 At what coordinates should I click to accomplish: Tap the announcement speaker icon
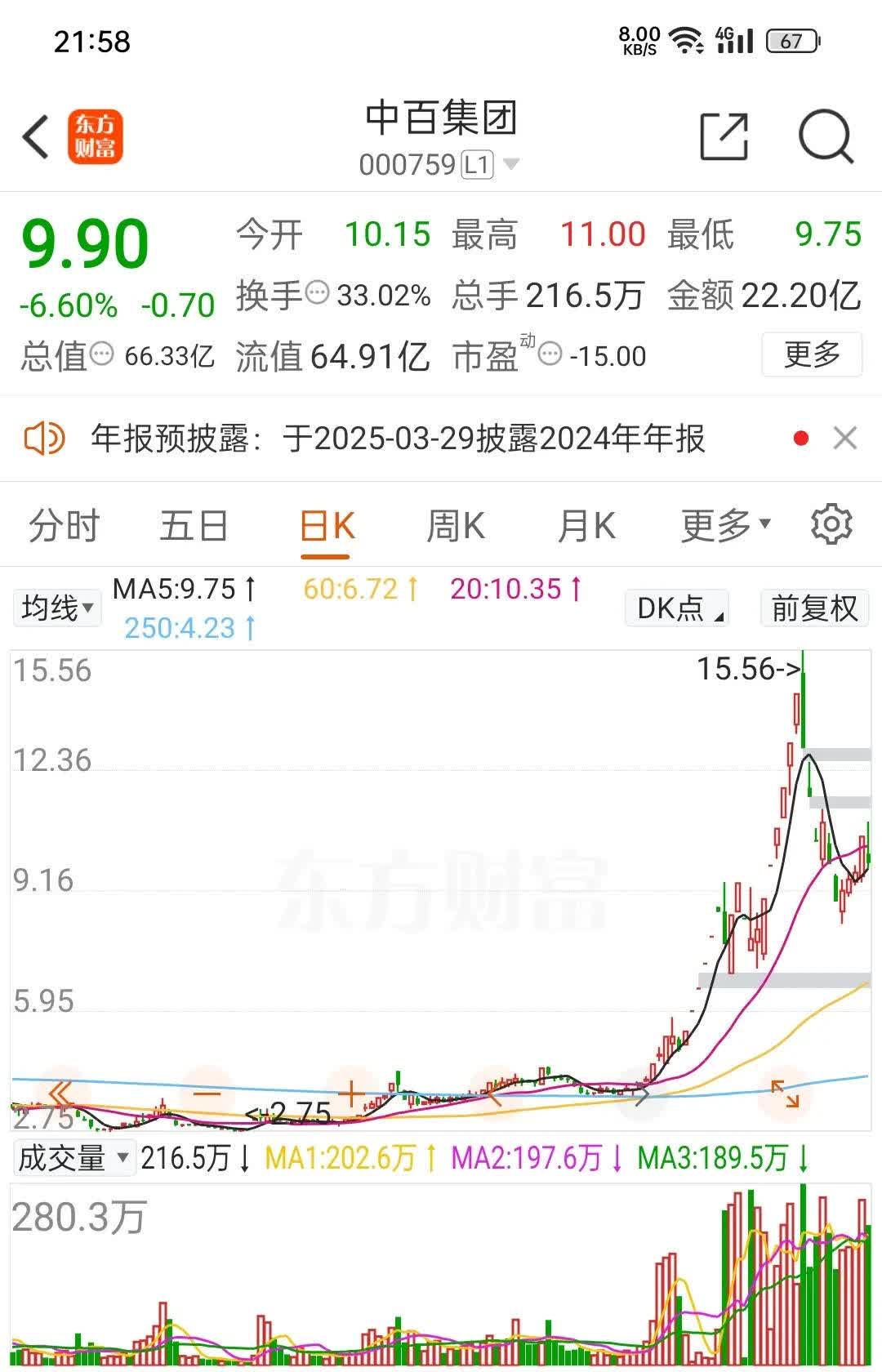point(47,439)
